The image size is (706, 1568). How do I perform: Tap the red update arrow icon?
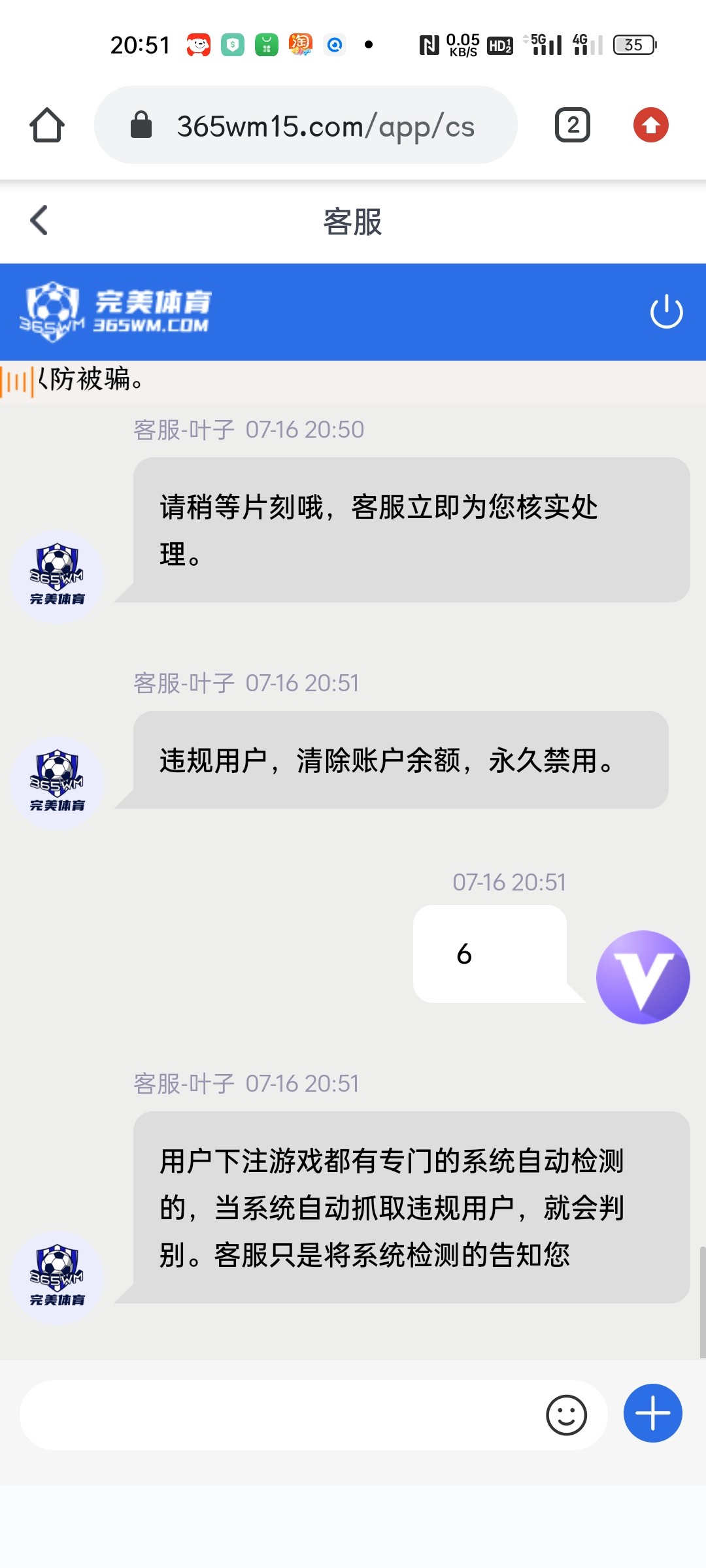(650, 125)
